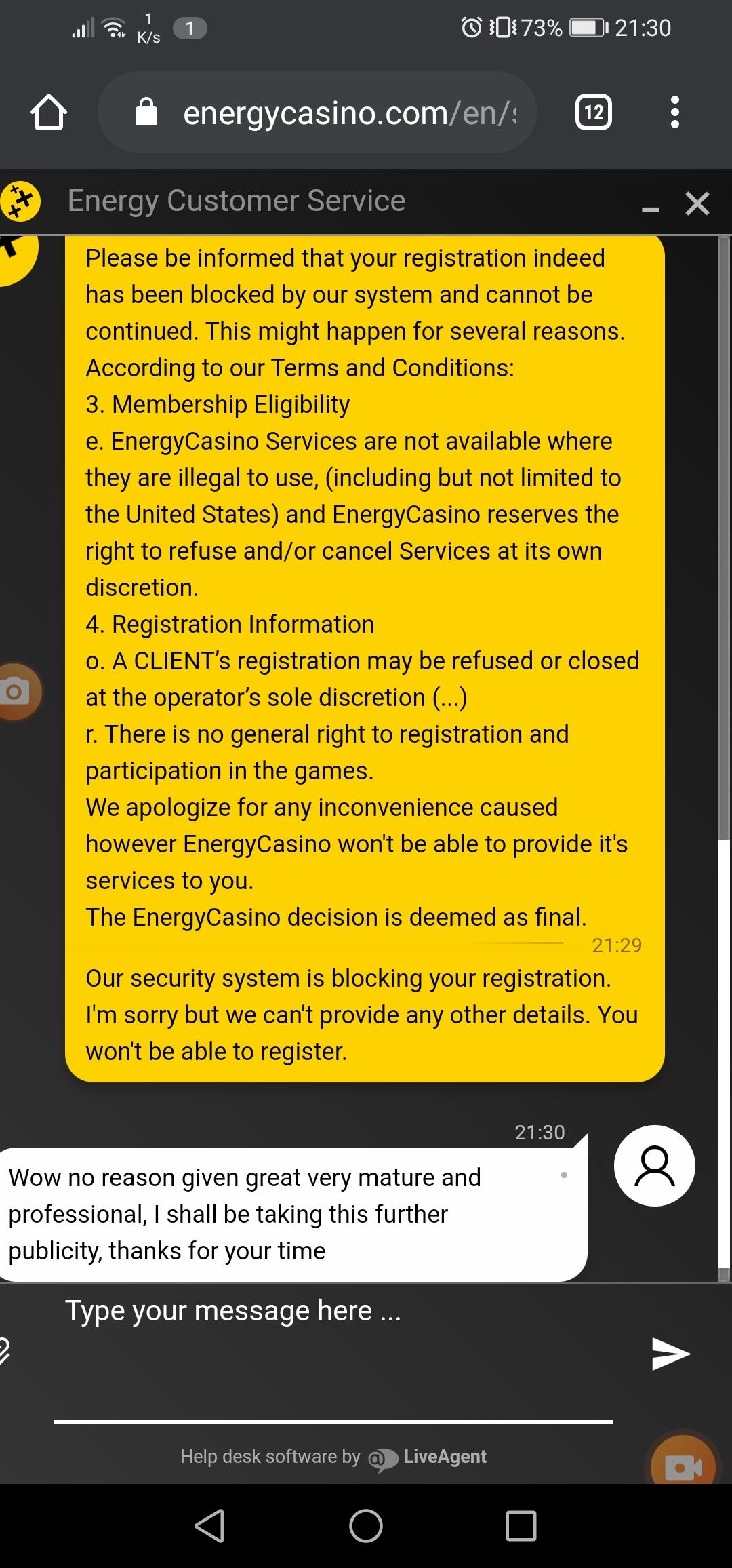Screen dimensions: 732x1568
Task: Open the browser overflow menu
Action: coord(674,113)
